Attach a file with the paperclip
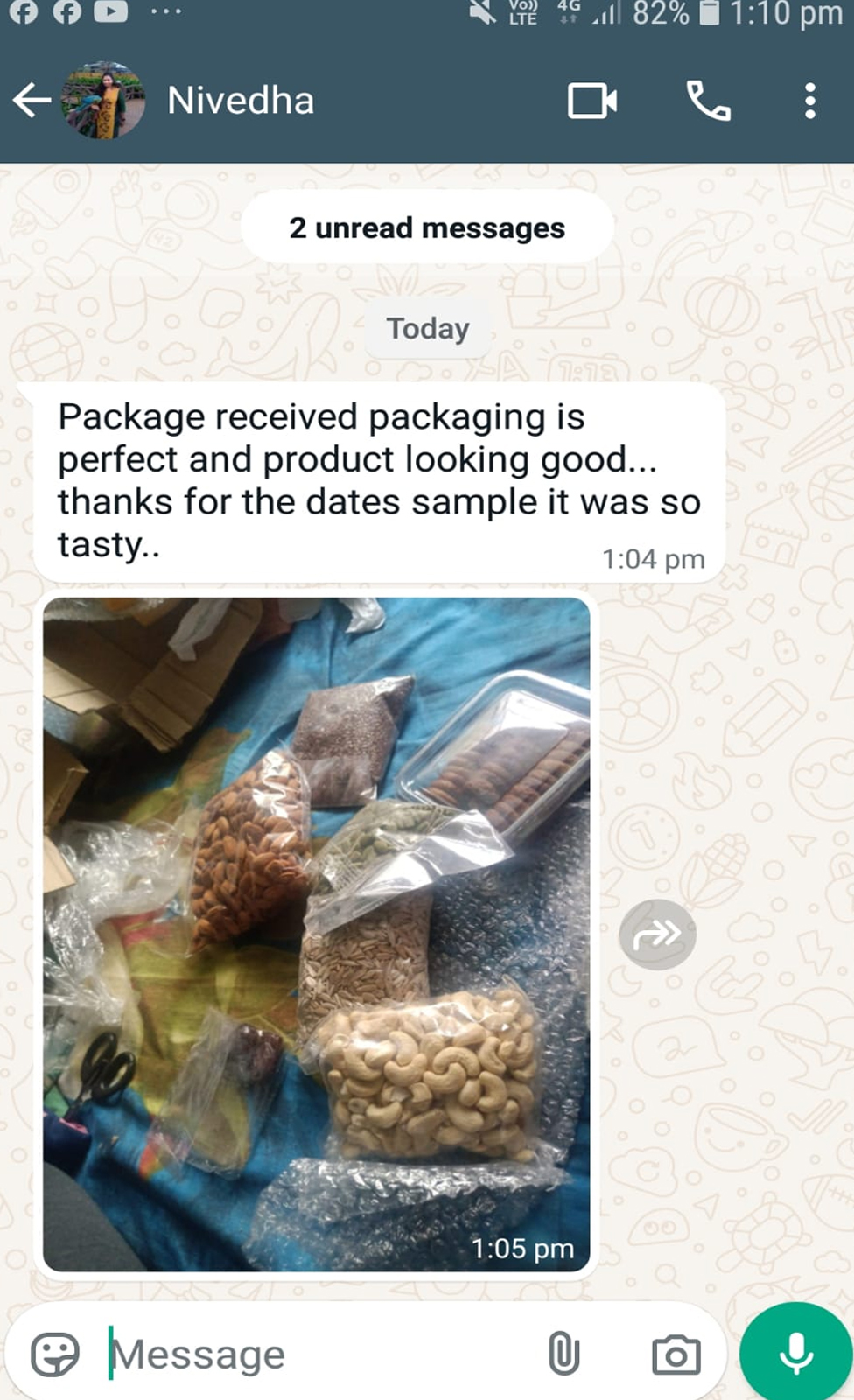Screen dimensions: 854x1400 pyautogui.click(x=563, y=1354)
